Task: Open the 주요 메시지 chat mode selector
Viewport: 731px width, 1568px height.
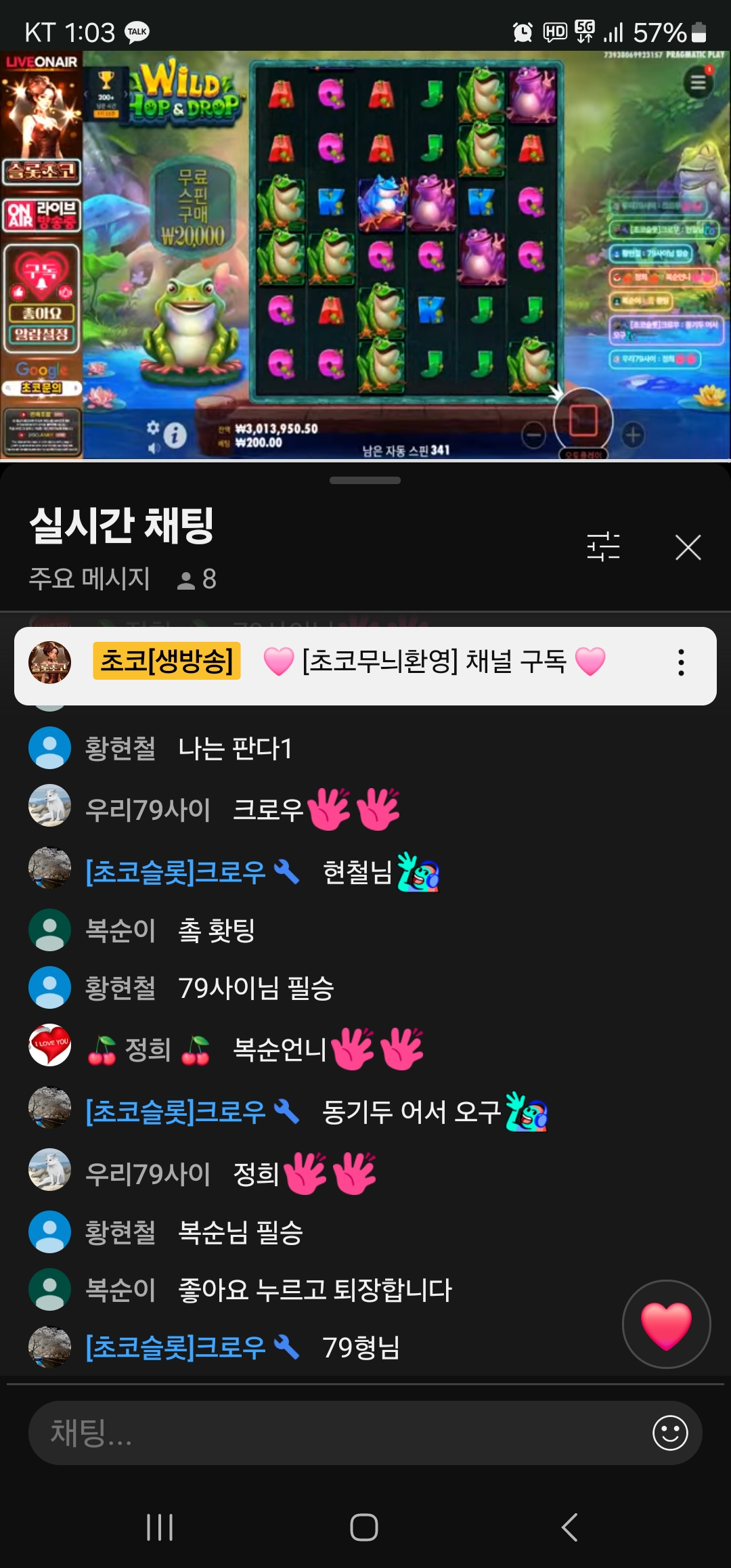Action: pos(89,579)
